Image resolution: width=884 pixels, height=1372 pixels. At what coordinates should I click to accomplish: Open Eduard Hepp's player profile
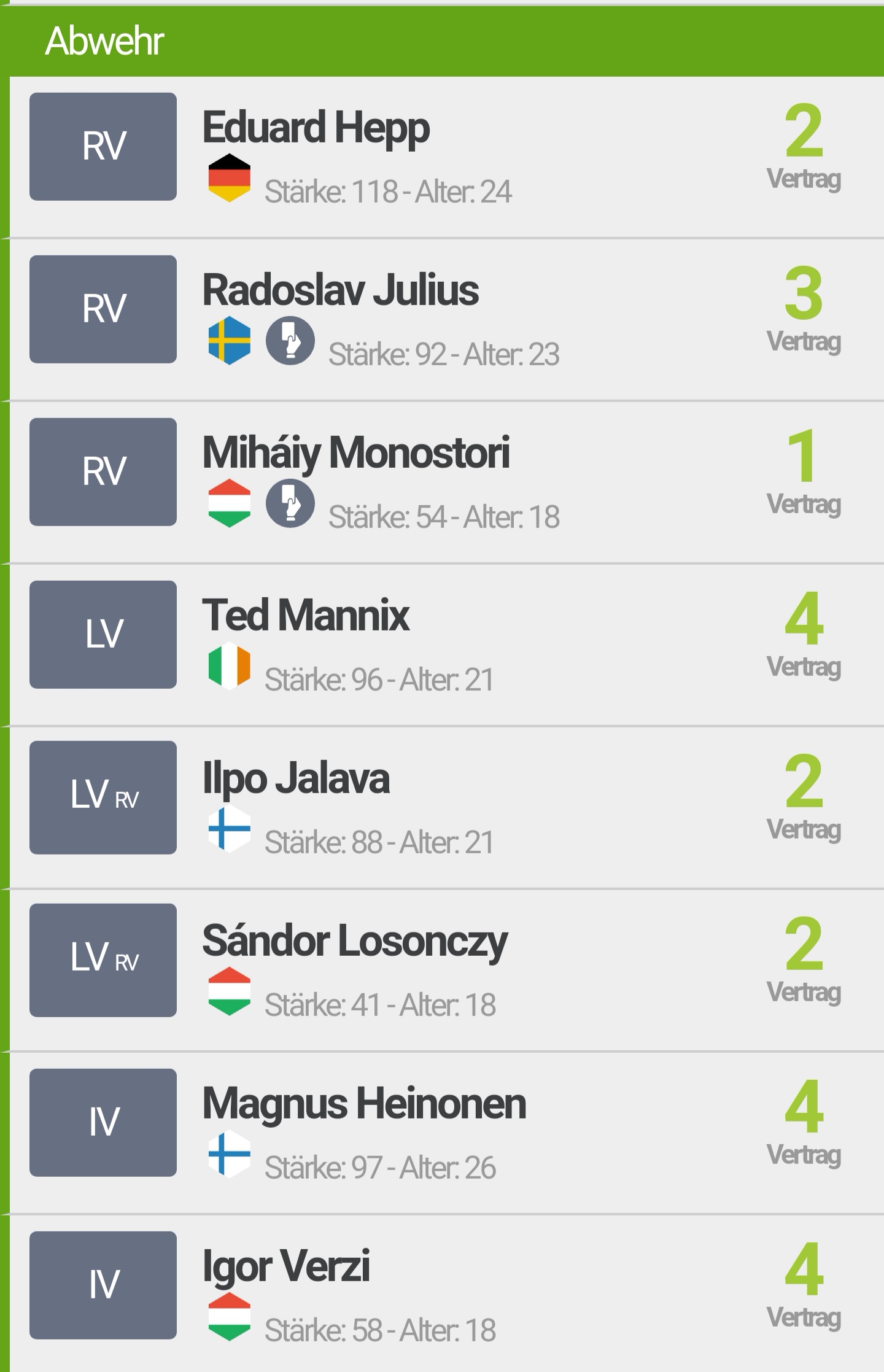coord(316,128)
